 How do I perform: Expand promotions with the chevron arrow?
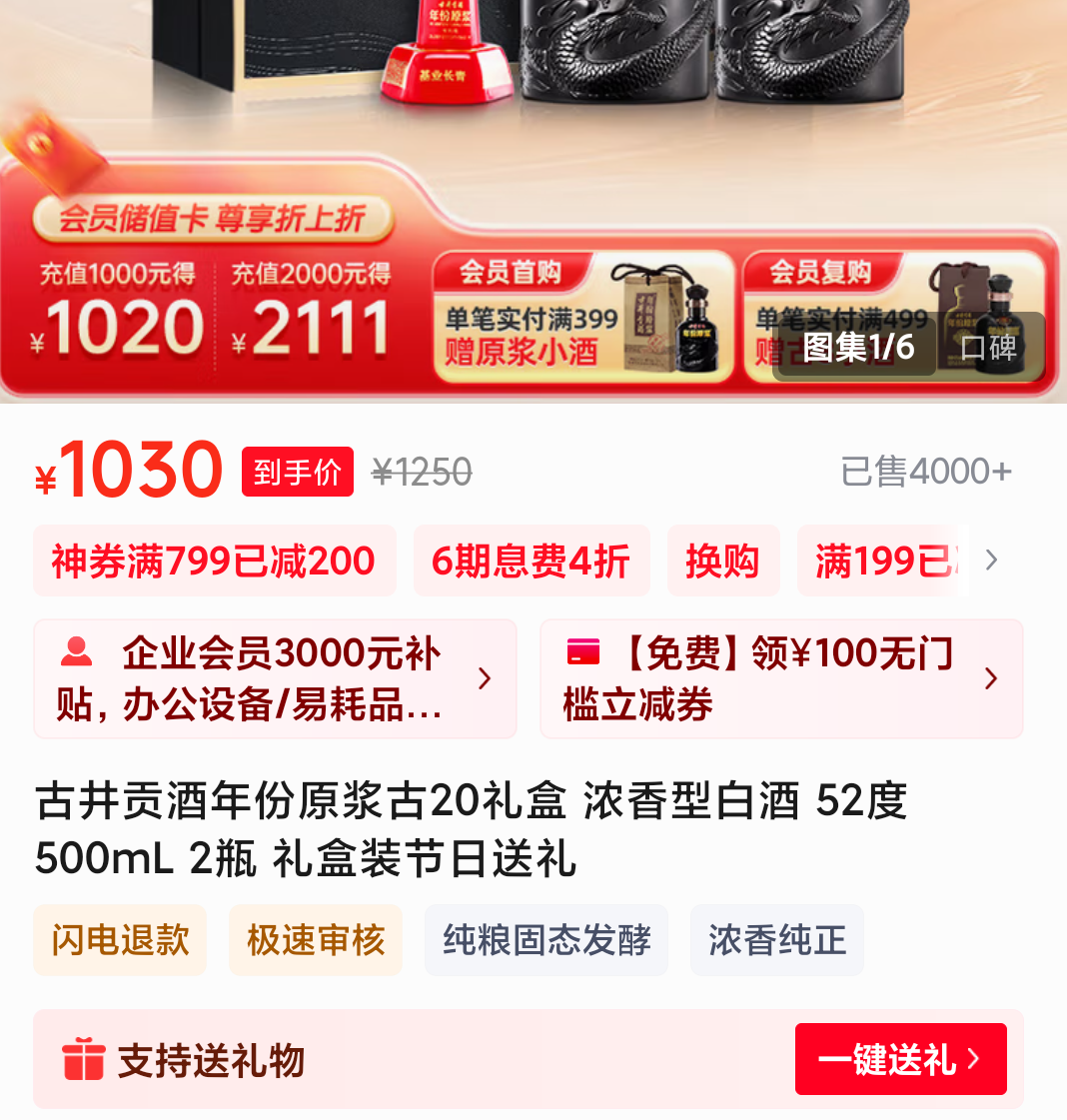click(991, 560)
